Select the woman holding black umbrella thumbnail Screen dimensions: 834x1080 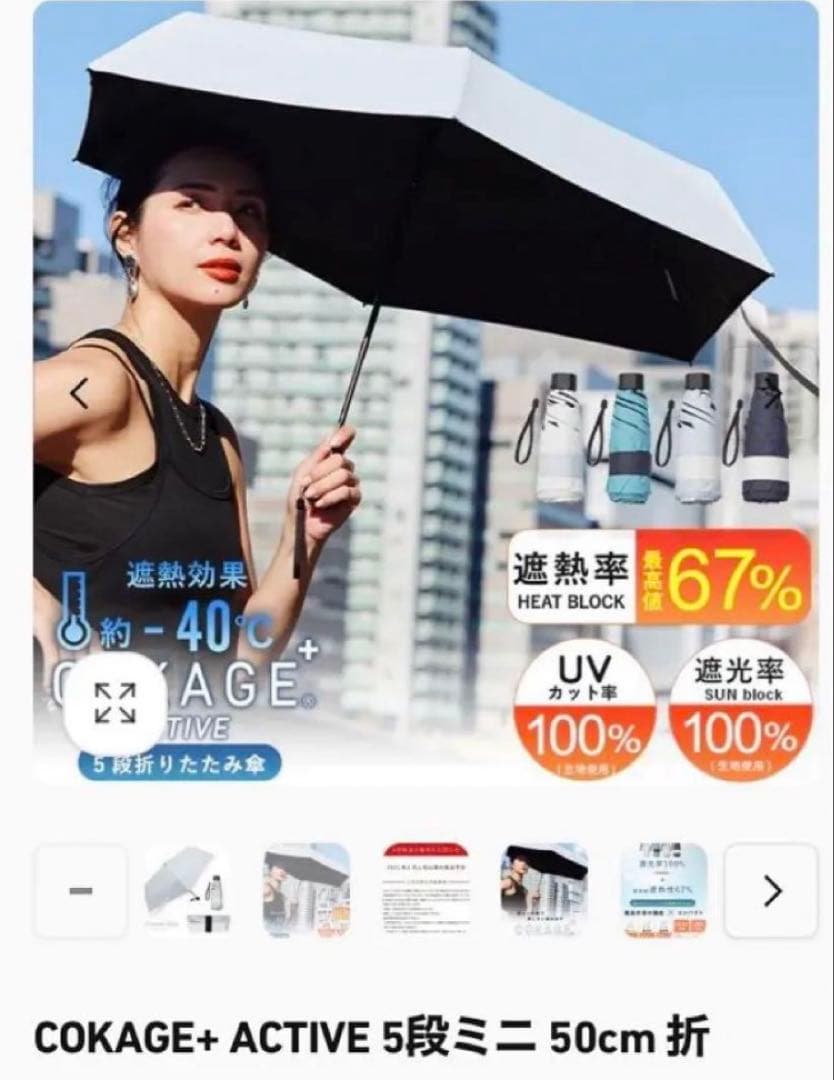[543, 891]
